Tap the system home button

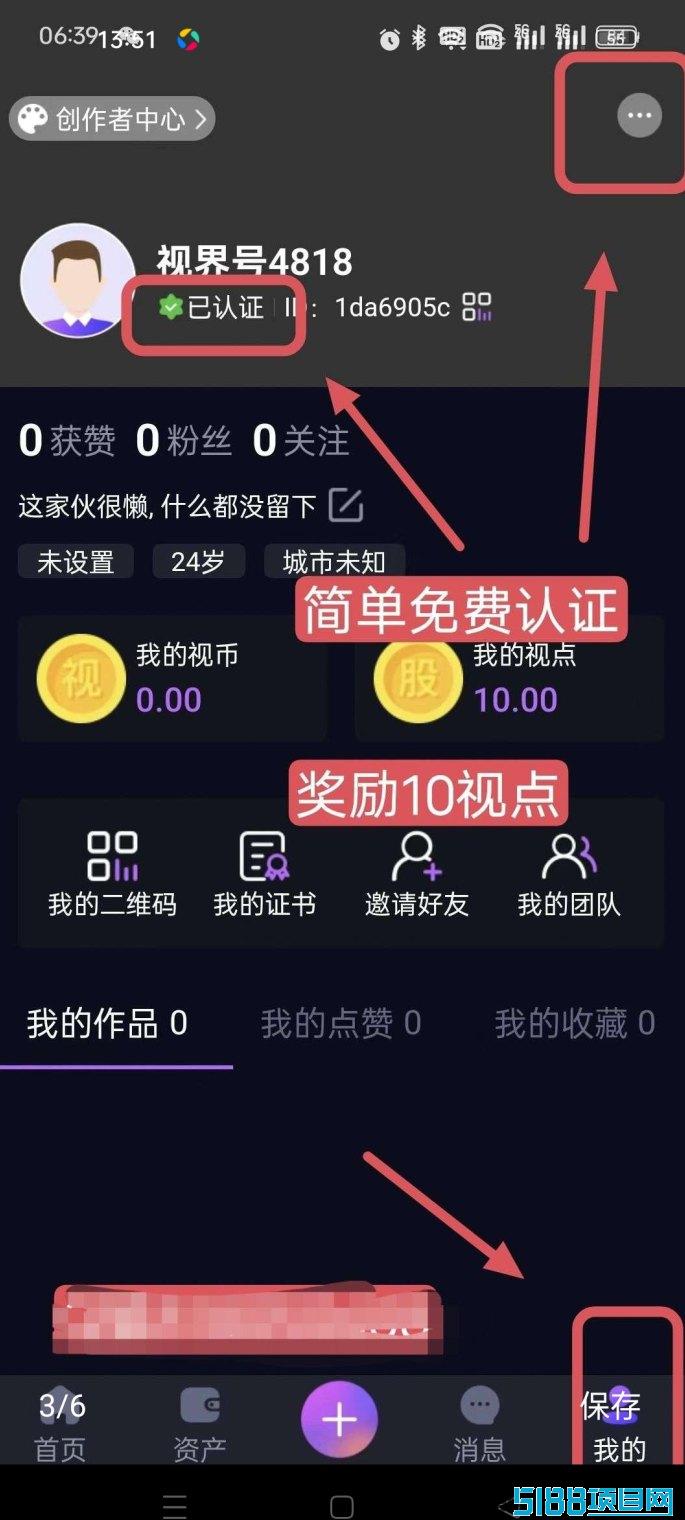341,1506
